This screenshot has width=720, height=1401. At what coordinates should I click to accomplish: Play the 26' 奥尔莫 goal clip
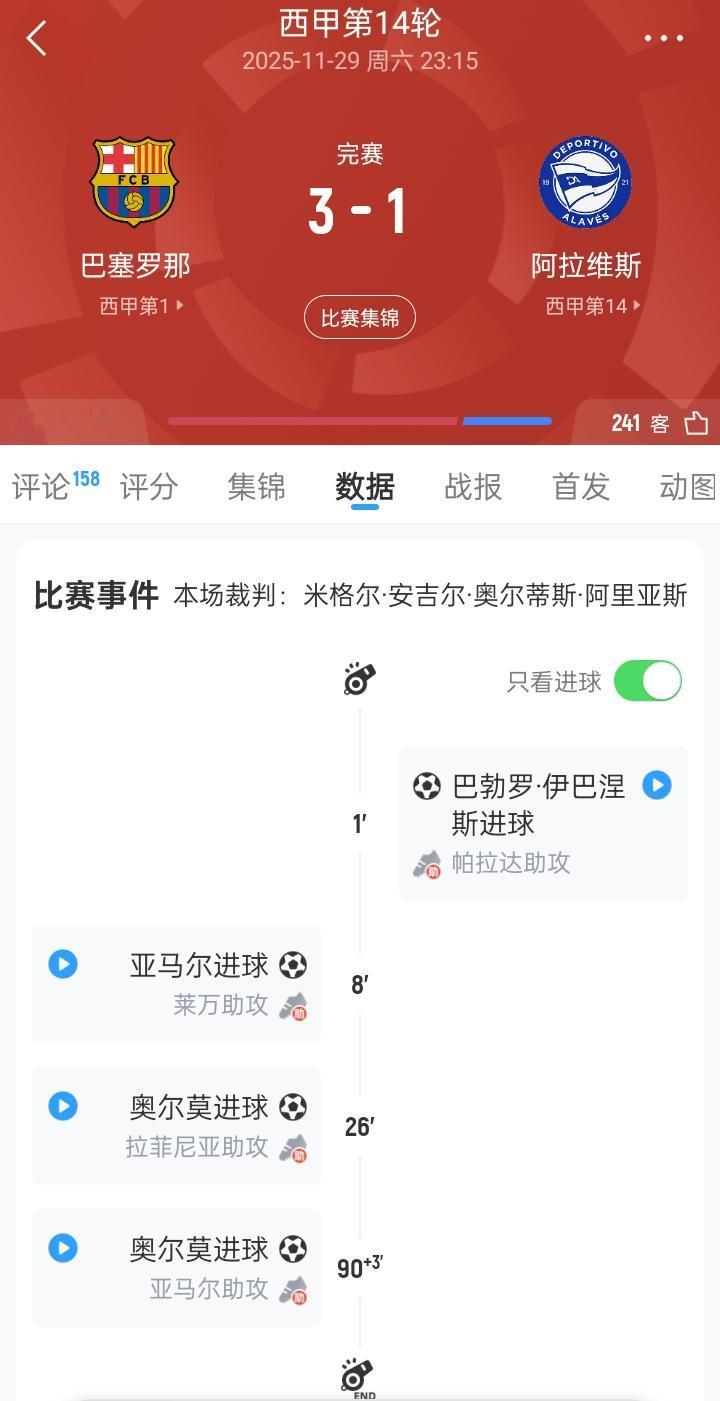[63, 1106]
